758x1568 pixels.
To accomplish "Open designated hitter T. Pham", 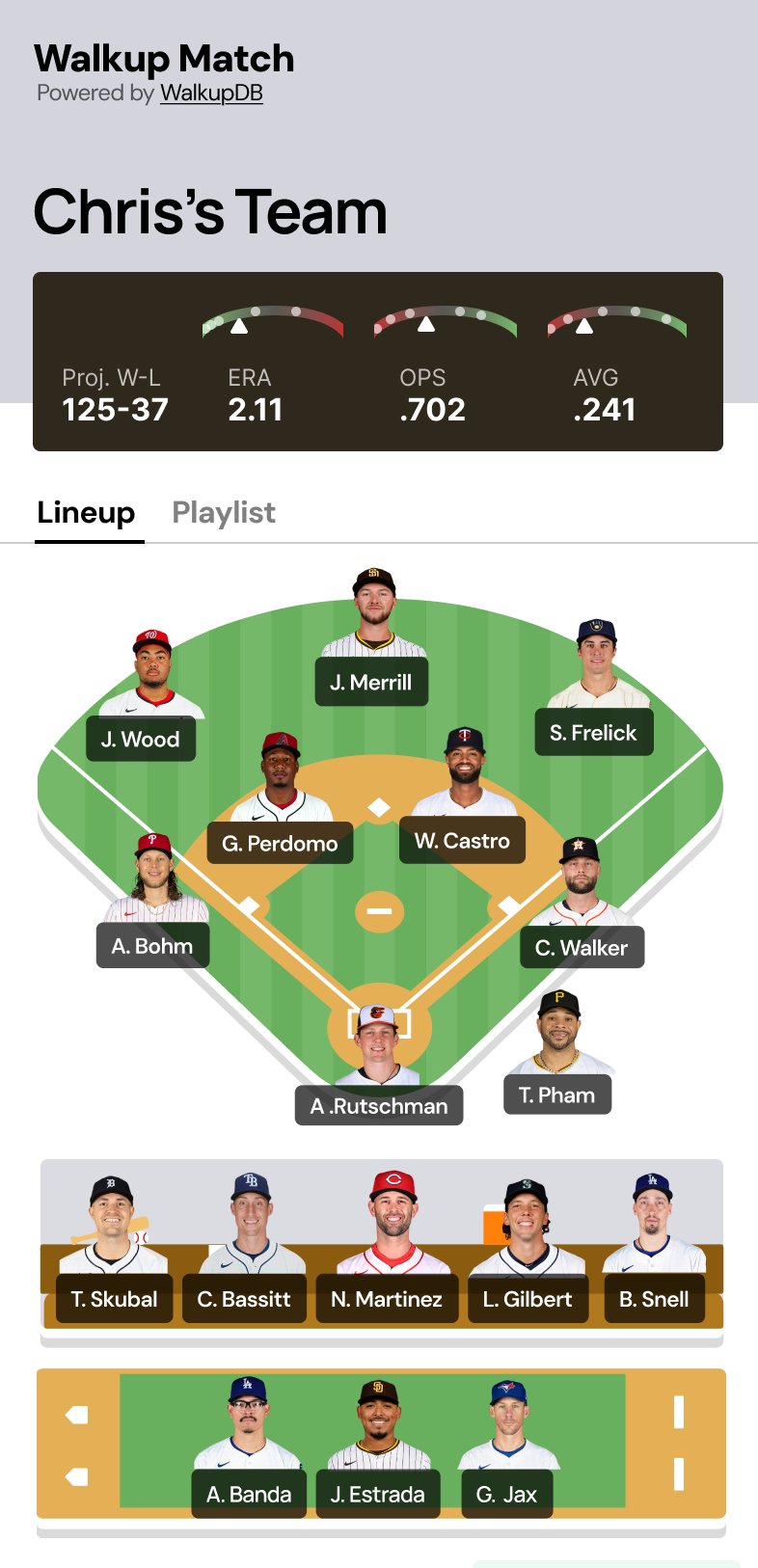I will coord(557,1095).
